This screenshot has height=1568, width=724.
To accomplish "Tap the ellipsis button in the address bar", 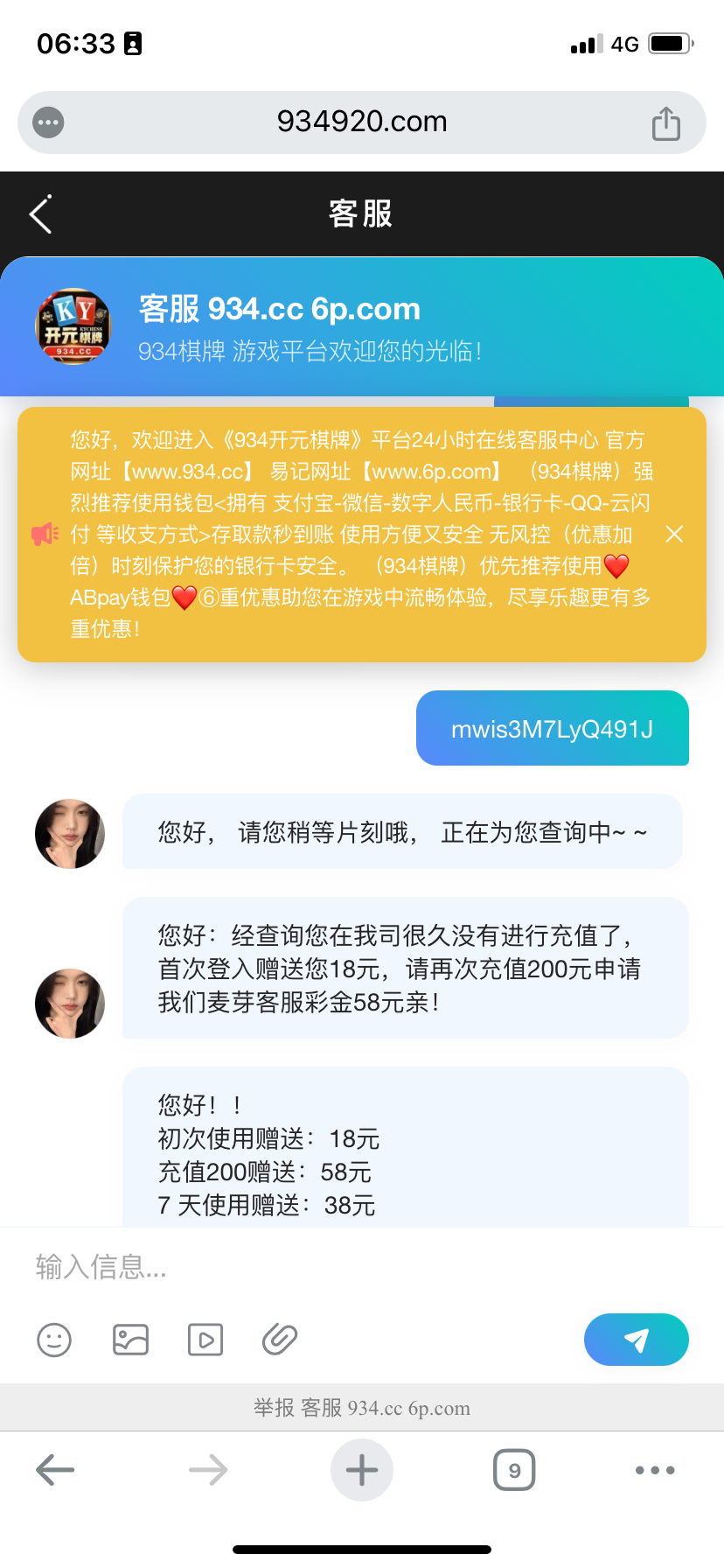I will click(47, 122).
